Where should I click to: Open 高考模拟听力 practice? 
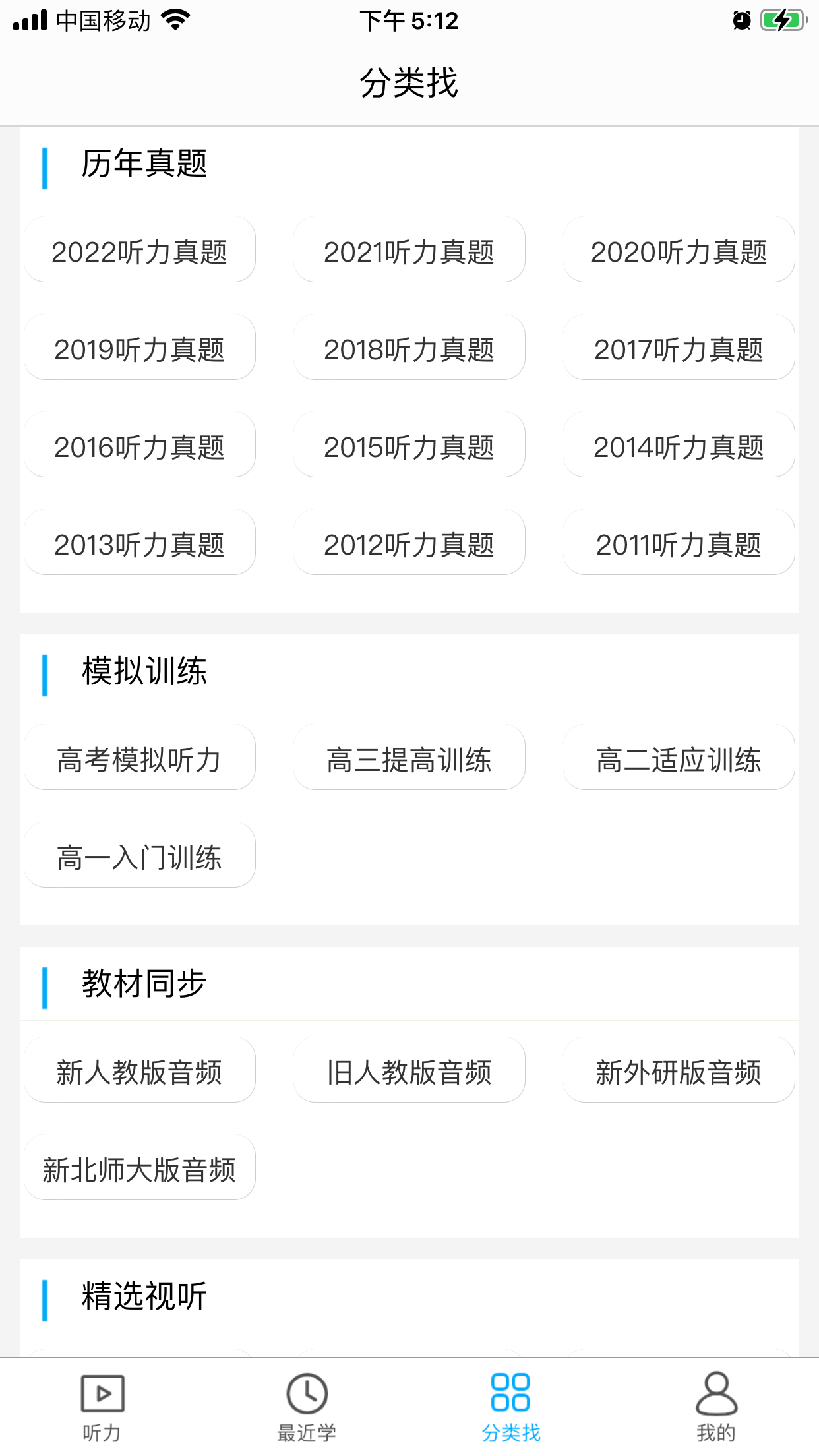139,758
